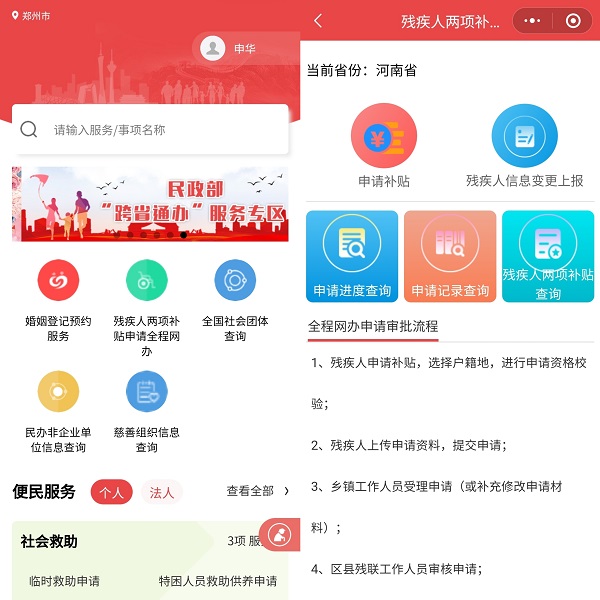Open 残疾人两项补贴申请全程网办 service
The image size is (600, 600).
pos(147,299)
